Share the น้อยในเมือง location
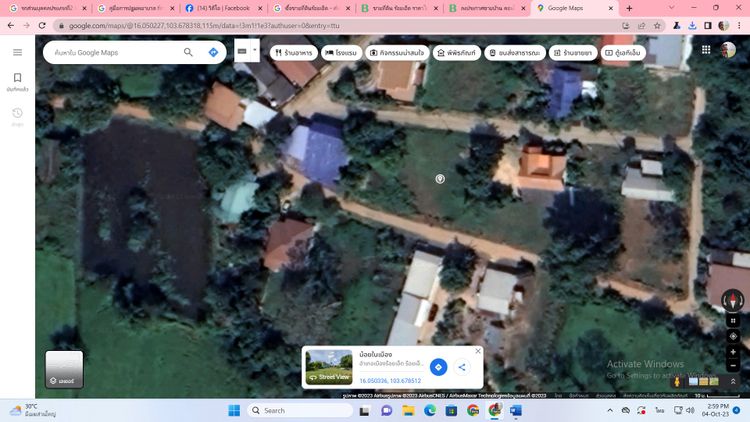 [462, 367]
